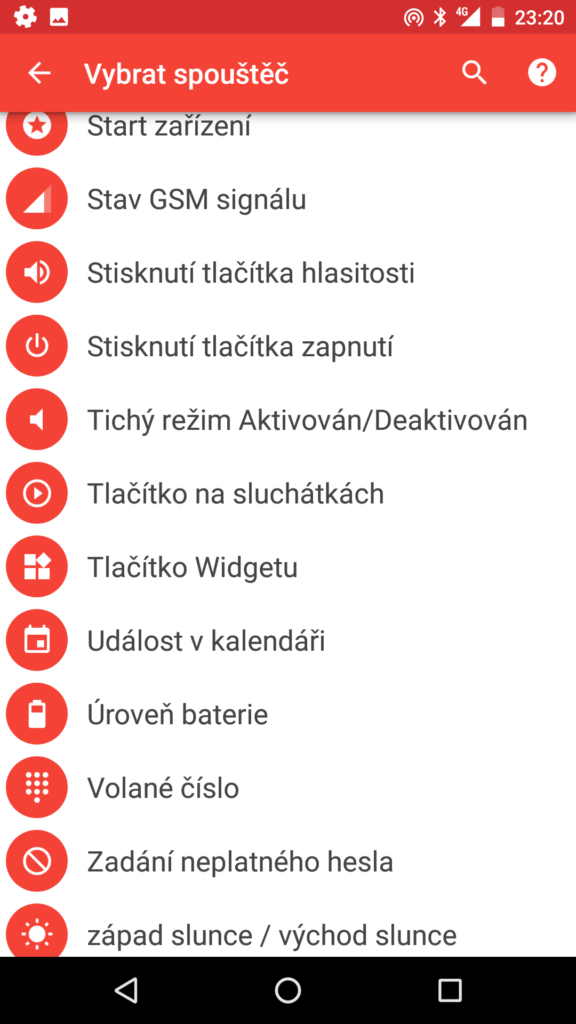Screen dimensions: 576x1024
Task: Open the help question mark icon
Action: [x=541, y=73]
